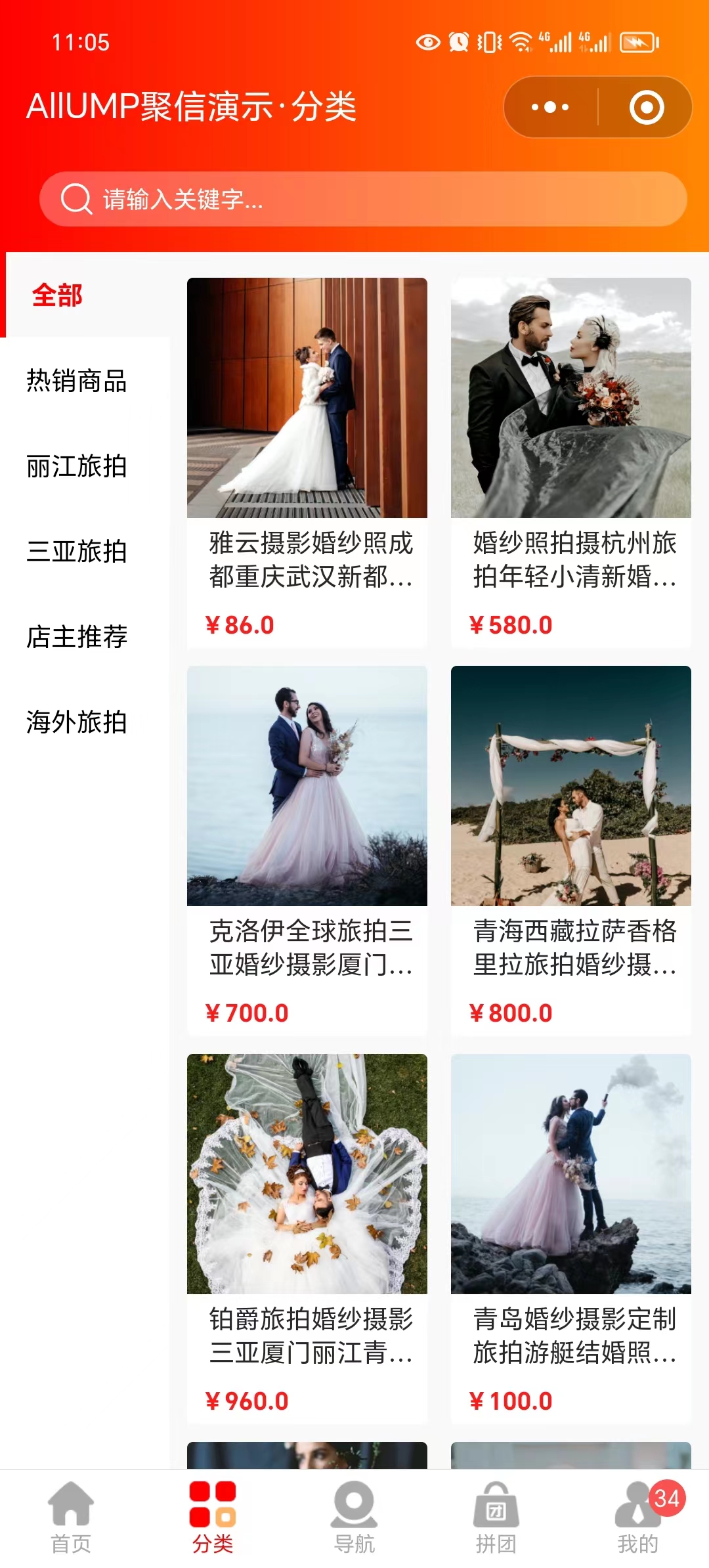View the 店主推荐 category
The height and width of the screenshot is (1568, 709).
click(x=77, y=637)
